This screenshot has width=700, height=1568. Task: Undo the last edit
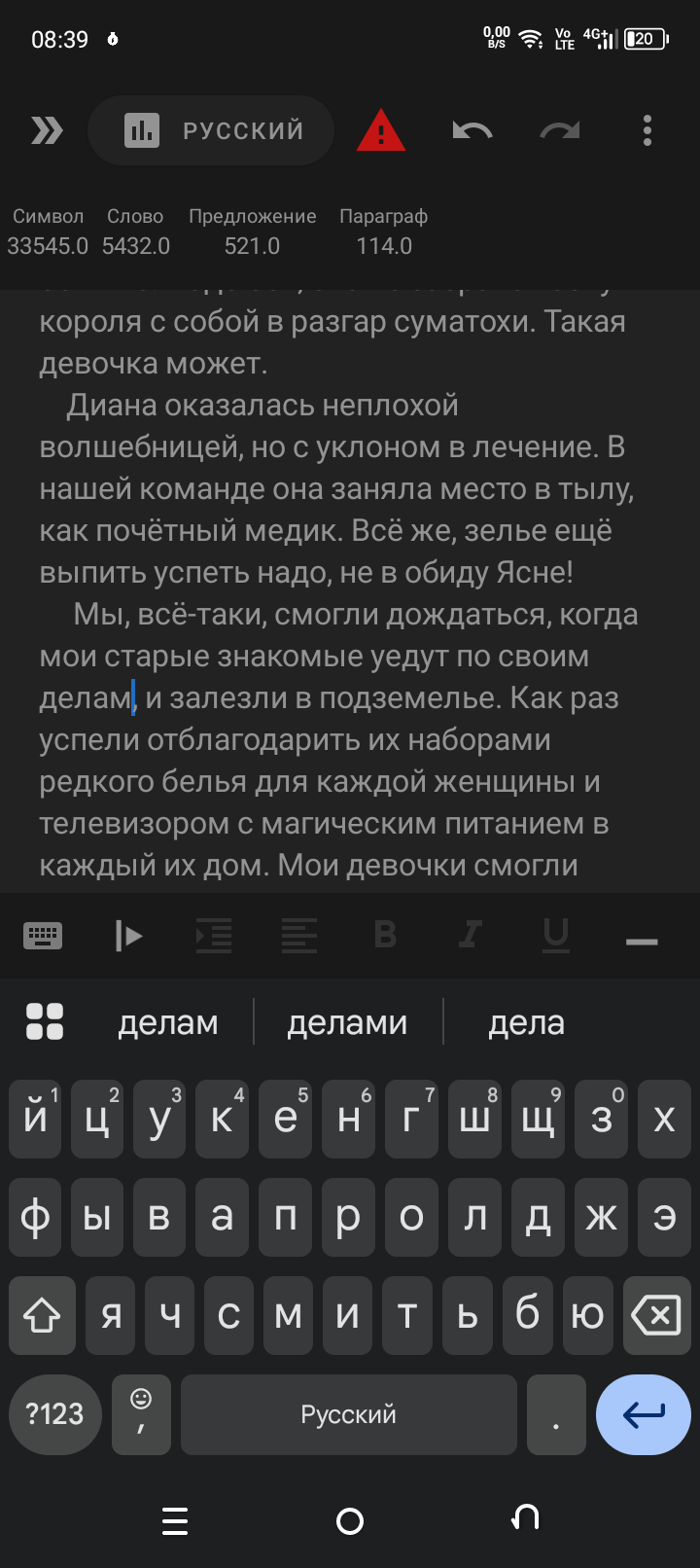(472, 130)
